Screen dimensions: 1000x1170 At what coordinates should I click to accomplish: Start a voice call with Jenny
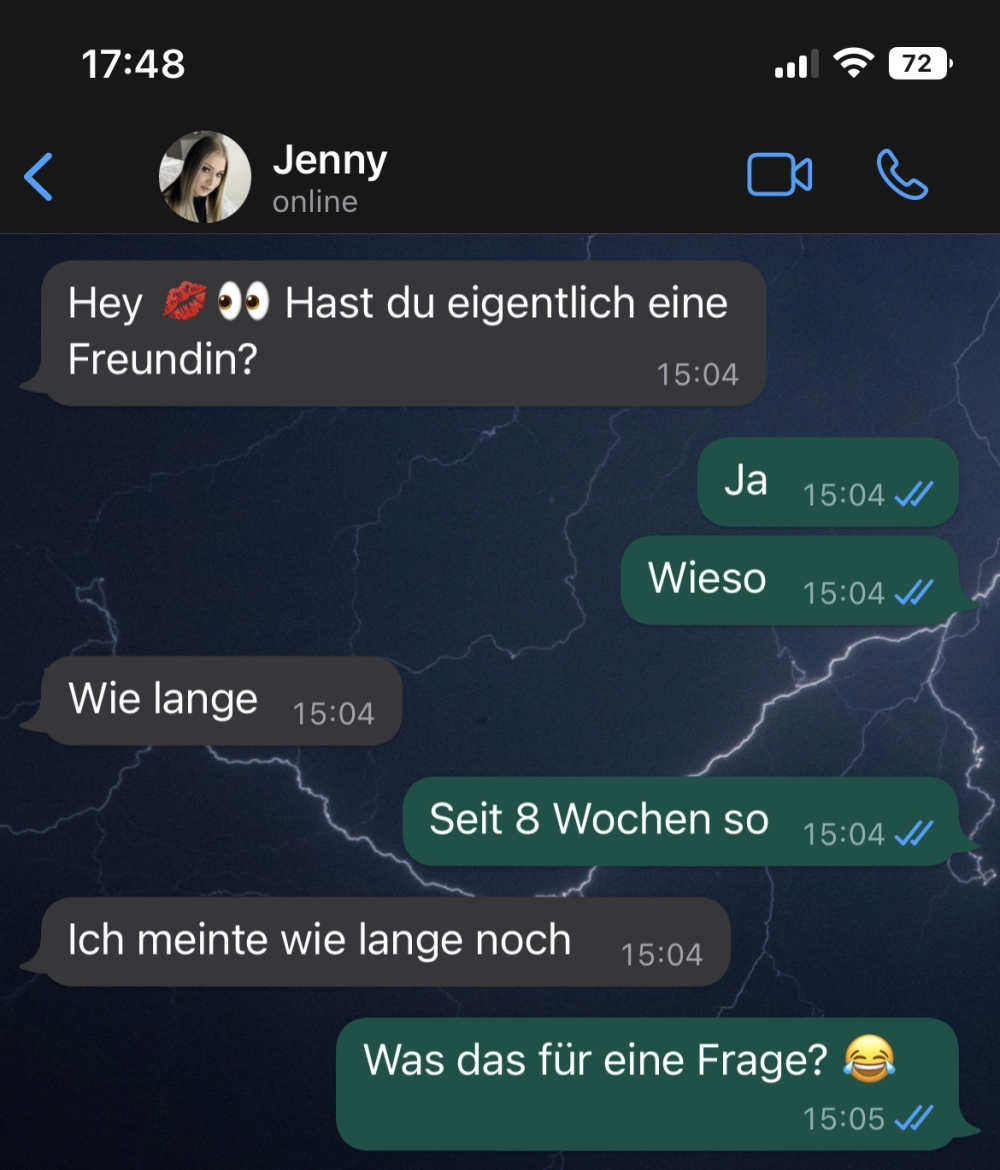point(901,176)
